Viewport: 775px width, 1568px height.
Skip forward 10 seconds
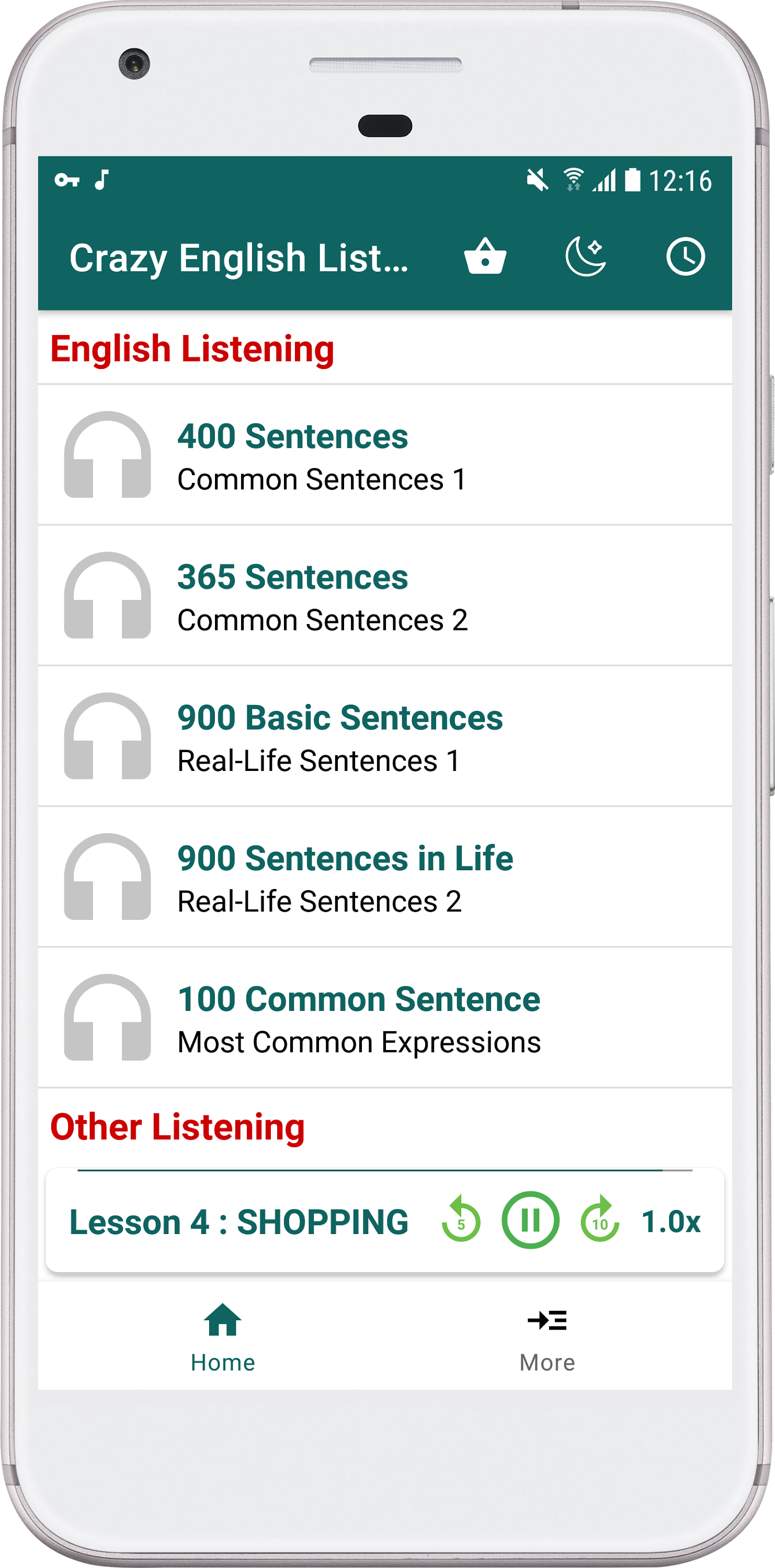point(600,1221)
